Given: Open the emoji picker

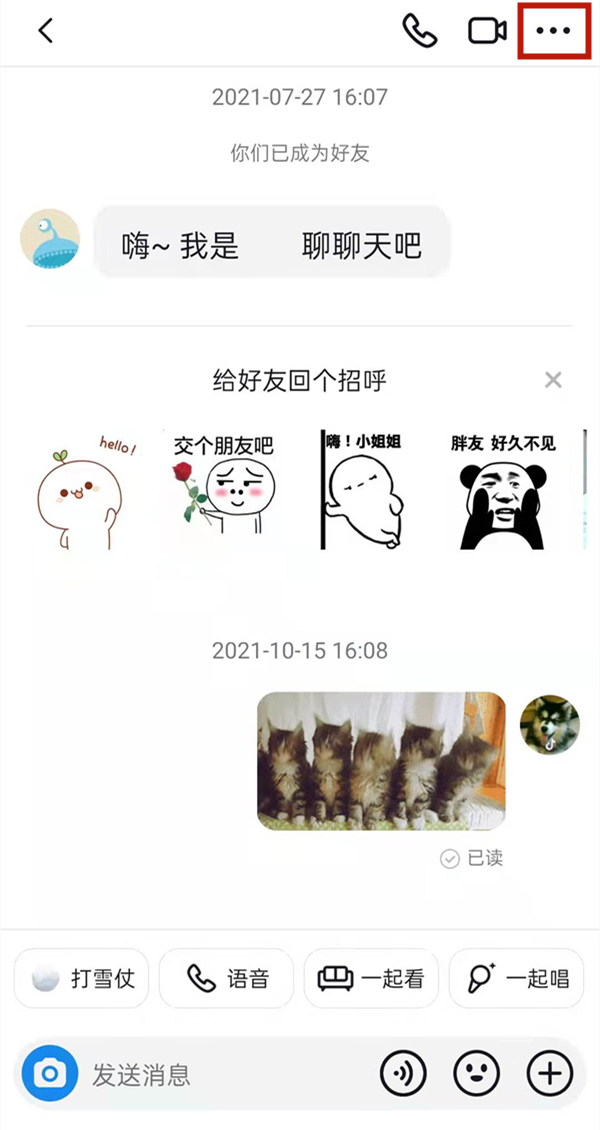Looking at the screenshot, I should tap(477, 1075).
